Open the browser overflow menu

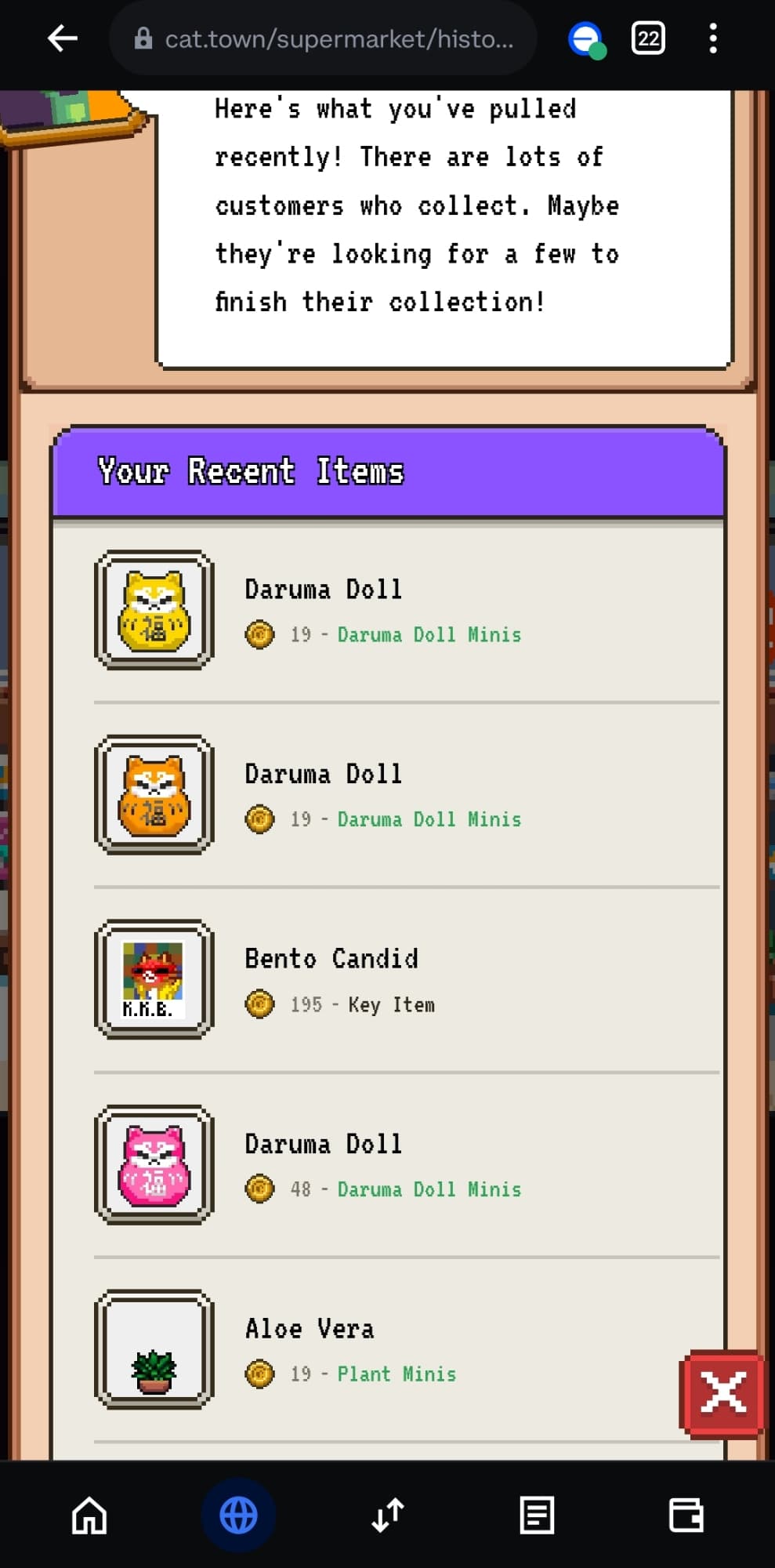point(712,38)
